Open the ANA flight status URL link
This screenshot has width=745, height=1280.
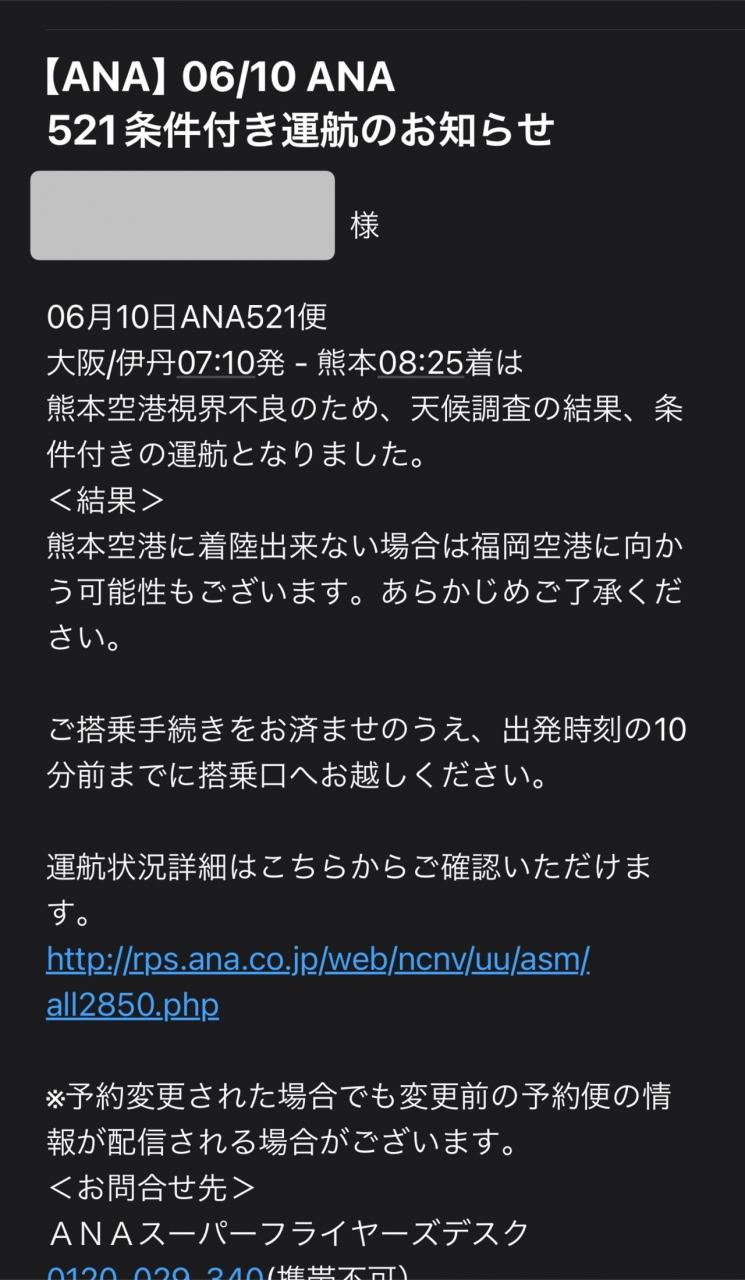(x=317, y=962)
